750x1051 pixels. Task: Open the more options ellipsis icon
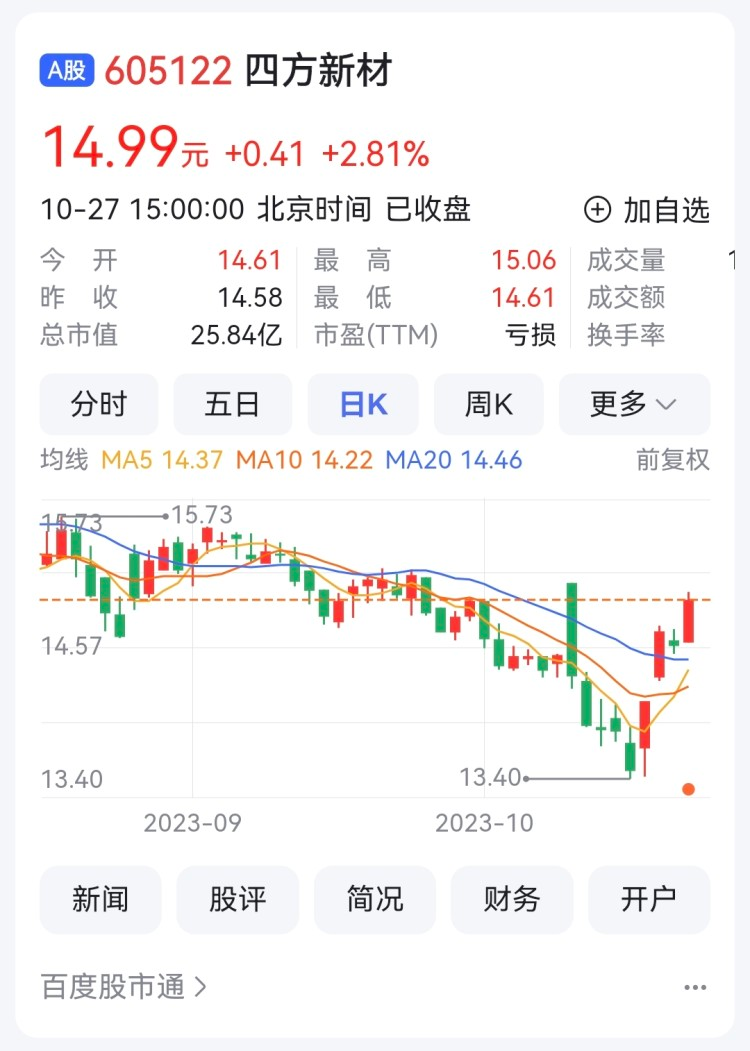point(694,986)
